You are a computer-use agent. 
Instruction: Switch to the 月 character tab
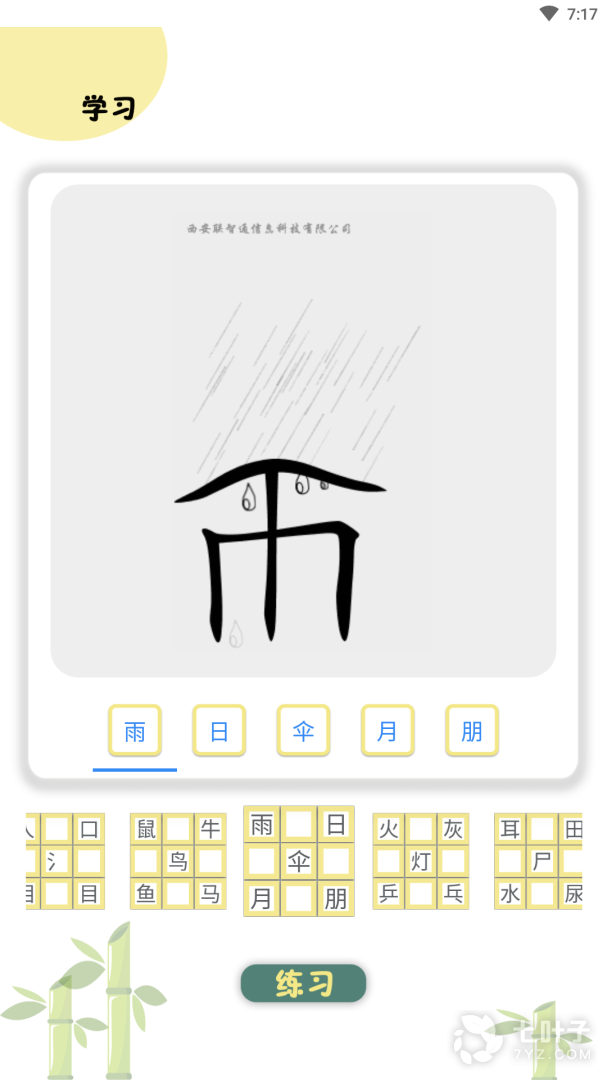(x=387, y=731)
